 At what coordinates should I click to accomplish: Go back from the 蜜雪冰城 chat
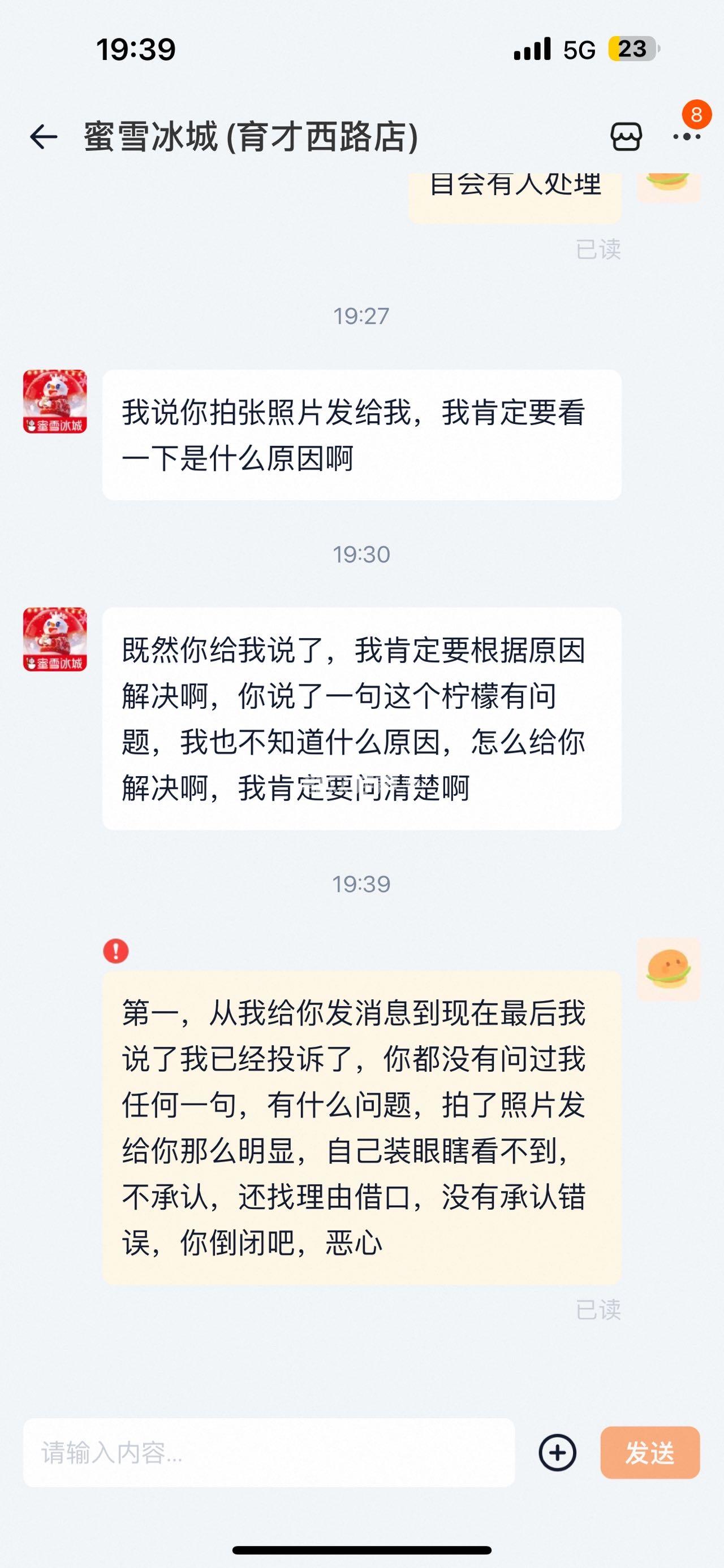43,136
